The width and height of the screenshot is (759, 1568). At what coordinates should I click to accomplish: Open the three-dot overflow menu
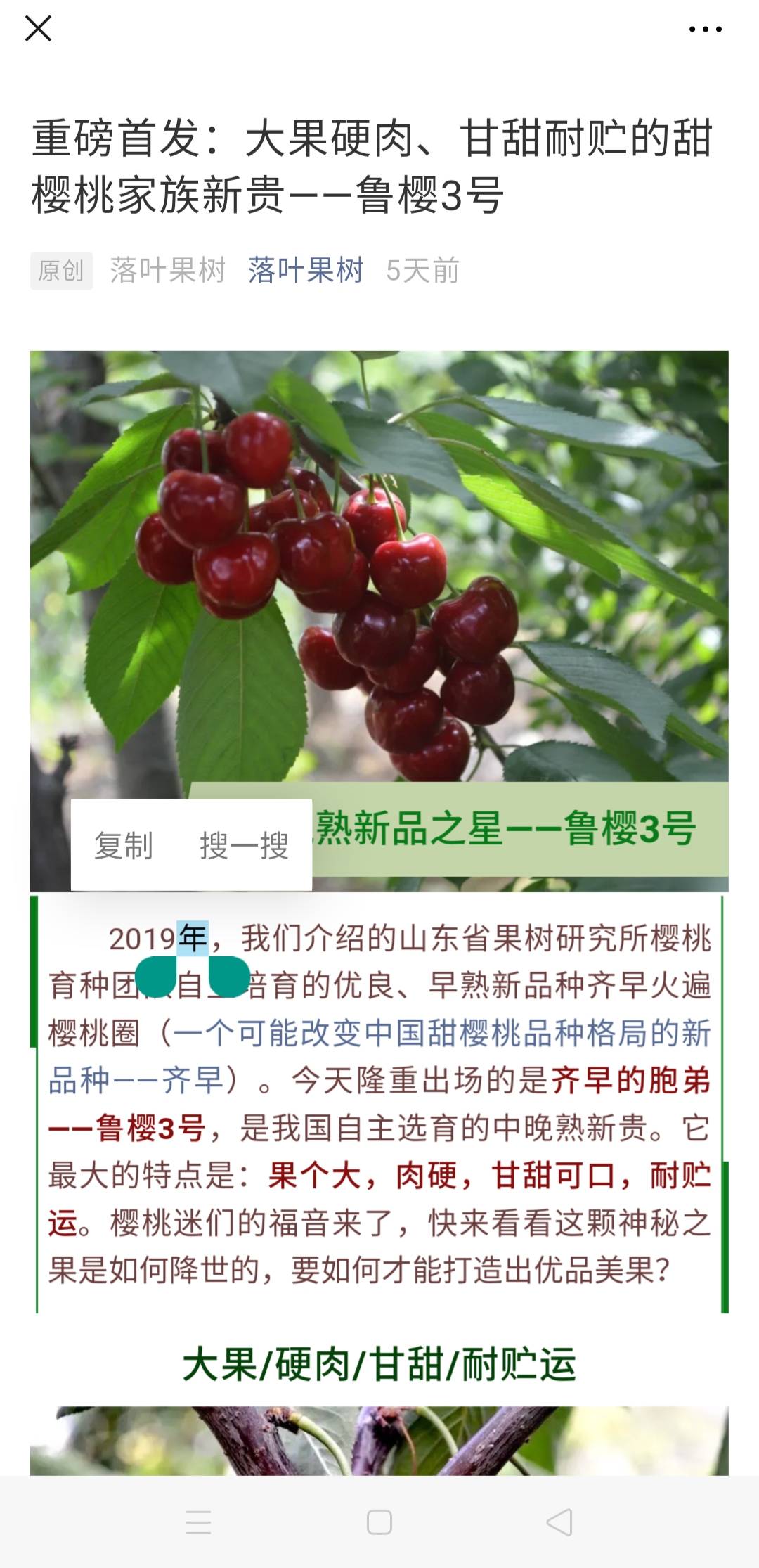[x=705, y=29]
